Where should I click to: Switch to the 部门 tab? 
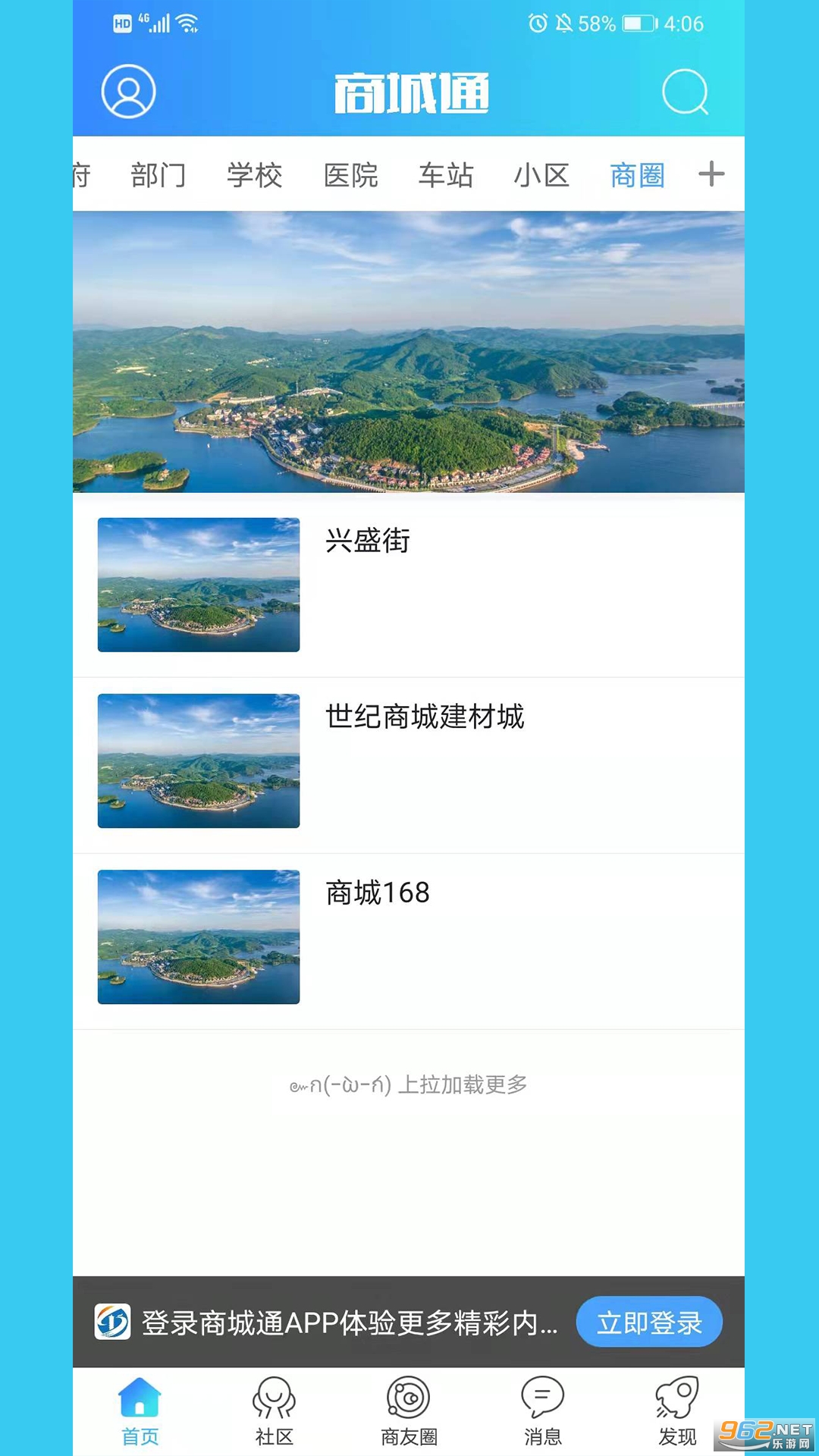(x=158, y=175)
